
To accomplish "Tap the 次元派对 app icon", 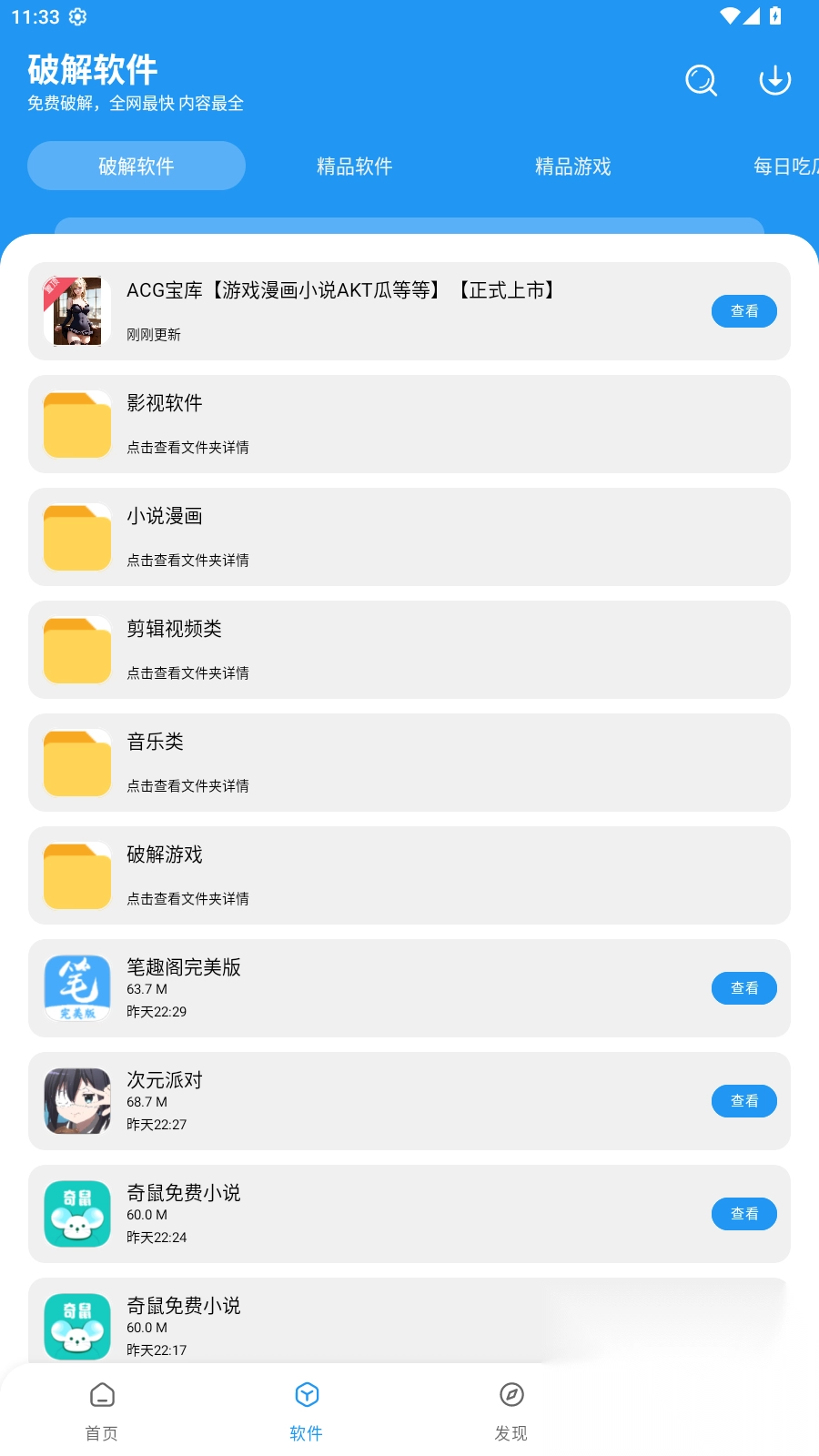I will click(77, 1100).
